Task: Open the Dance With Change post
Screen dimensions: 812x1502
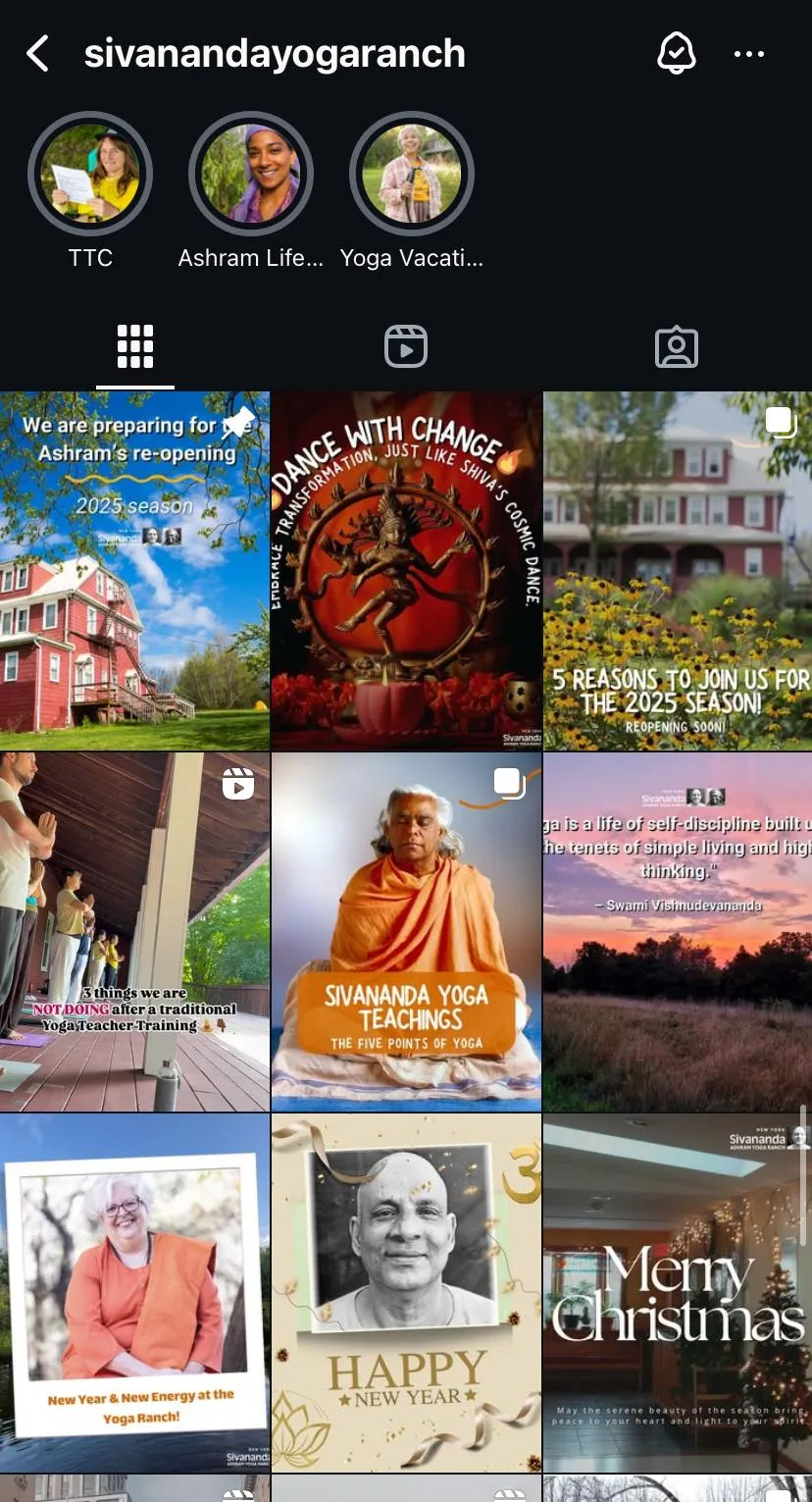Action: click(x=406, y=571)
